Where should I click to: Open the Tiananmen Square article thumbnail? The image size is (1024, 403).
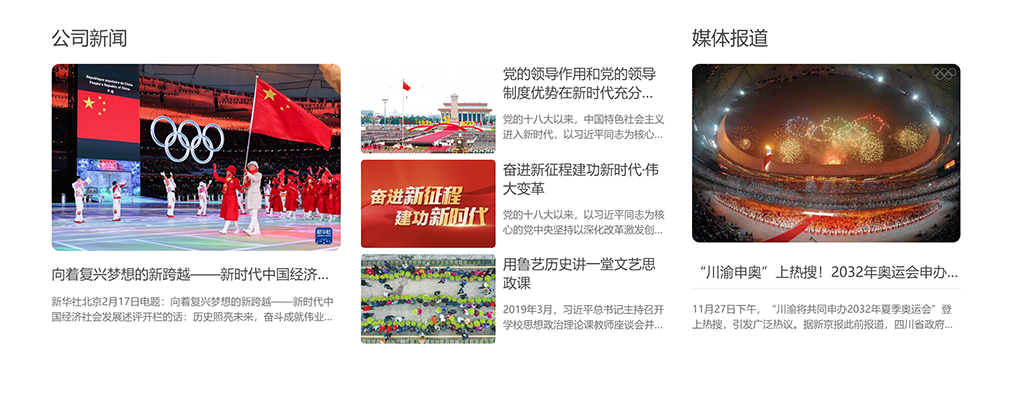428,109
